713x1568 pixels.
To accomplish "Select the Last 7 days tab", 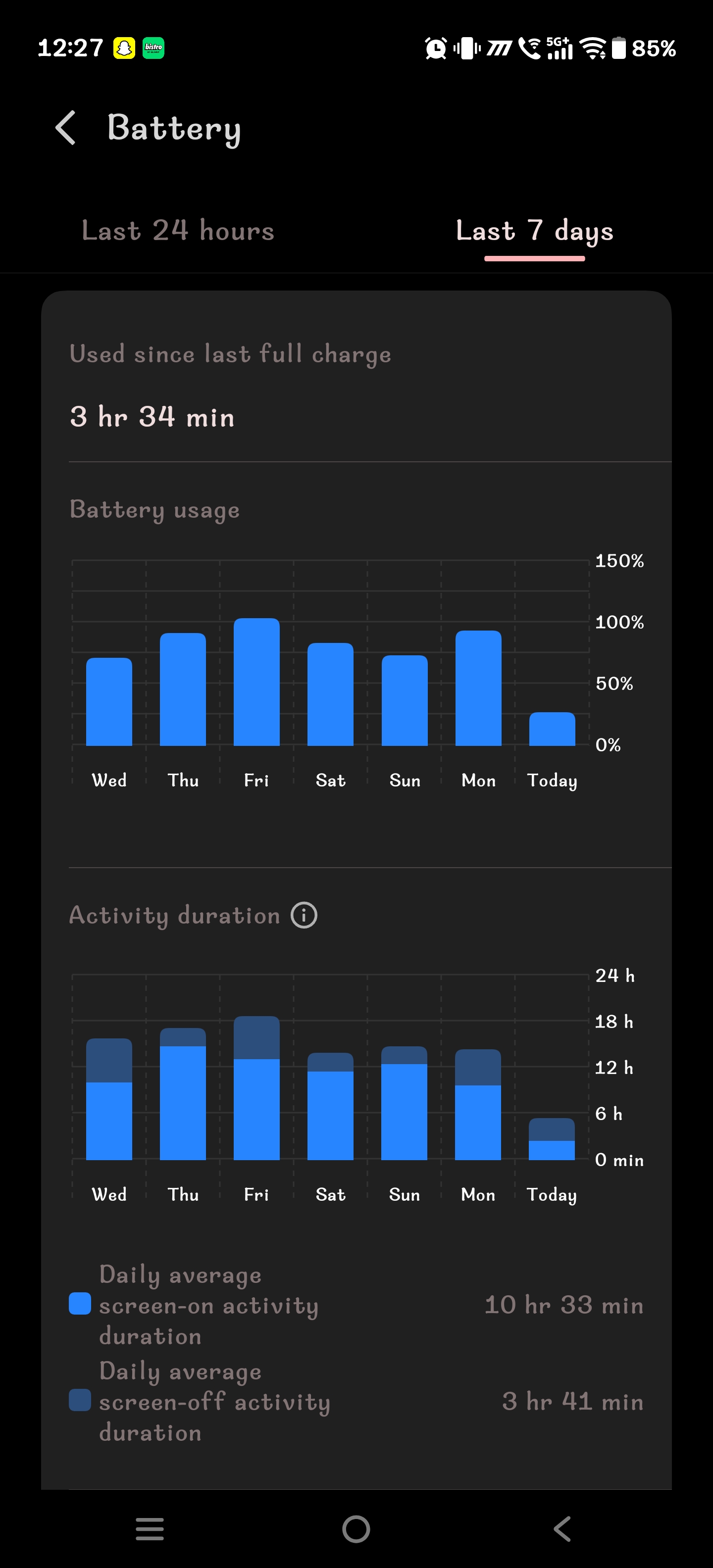I will pos(534,231).
